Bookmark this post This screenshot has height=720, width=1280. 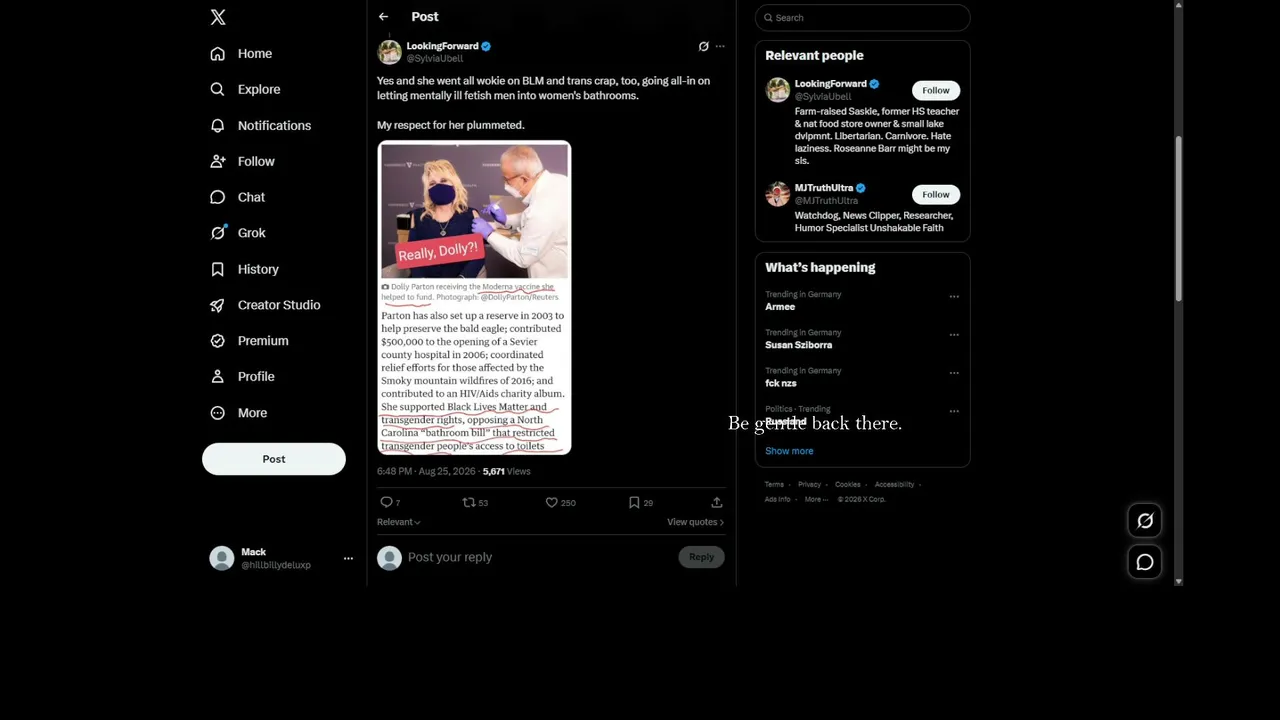pyautogui.click(x=640, y=503)
